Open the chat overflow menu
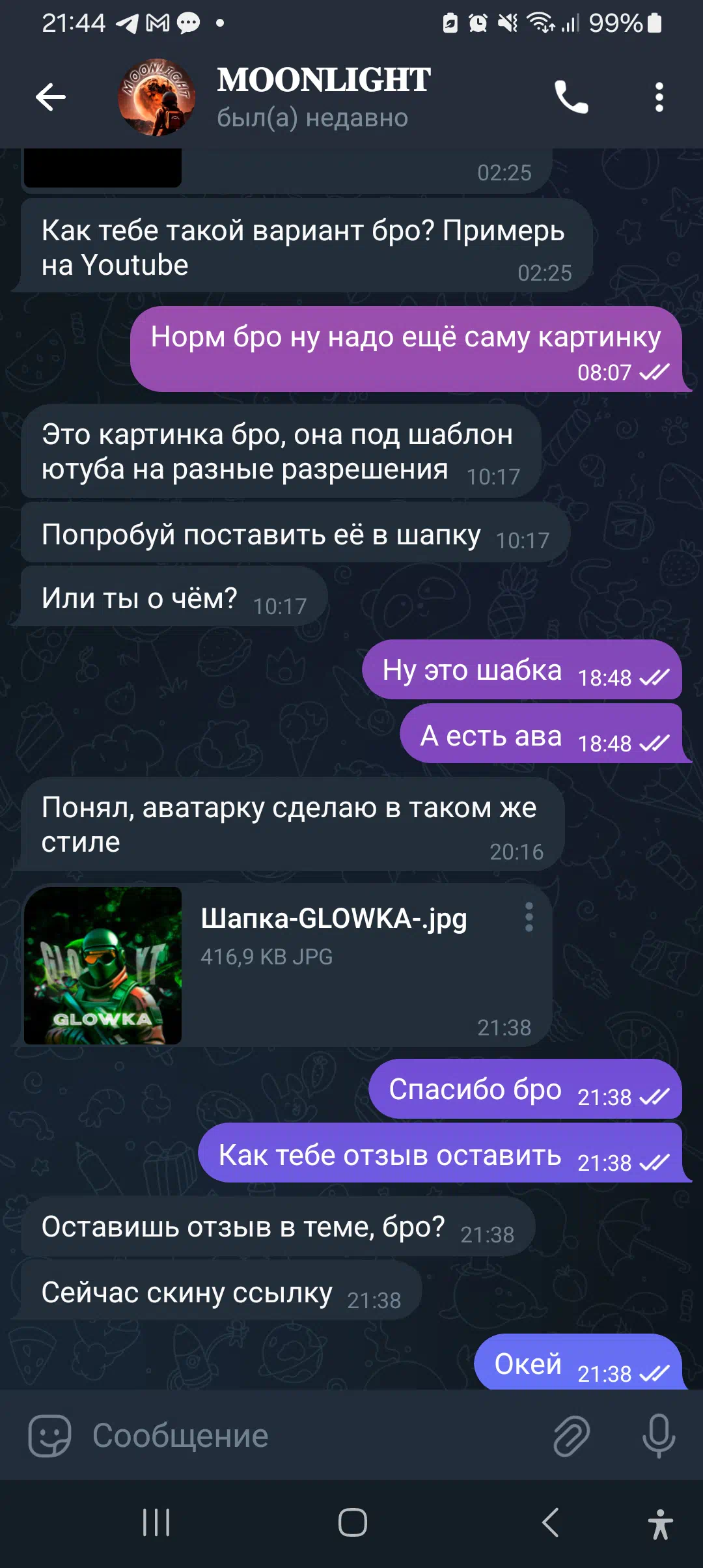The image size is (703, 1568). pos(659,98)
